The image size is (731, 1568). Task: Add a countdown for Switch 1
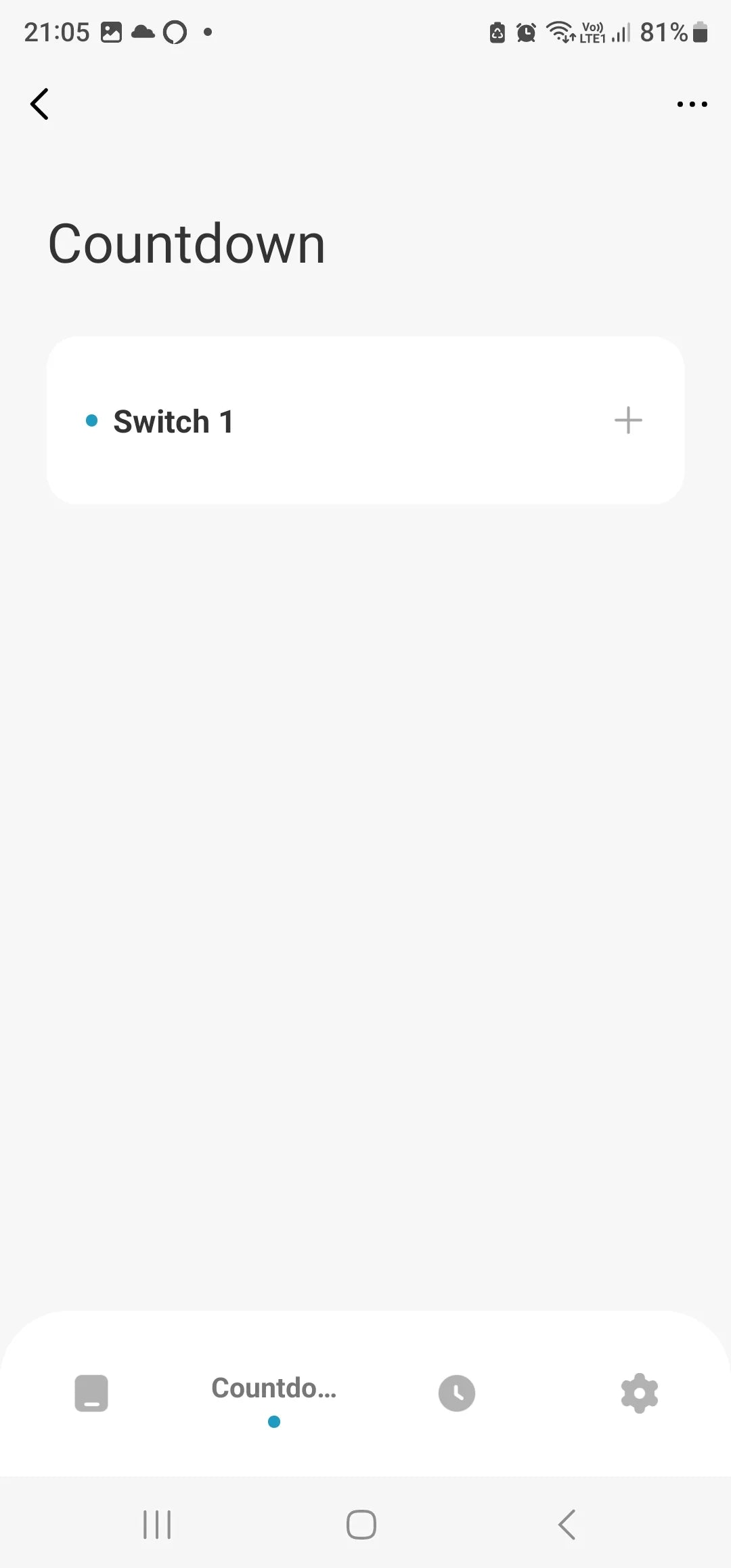[x=627, y=420]
